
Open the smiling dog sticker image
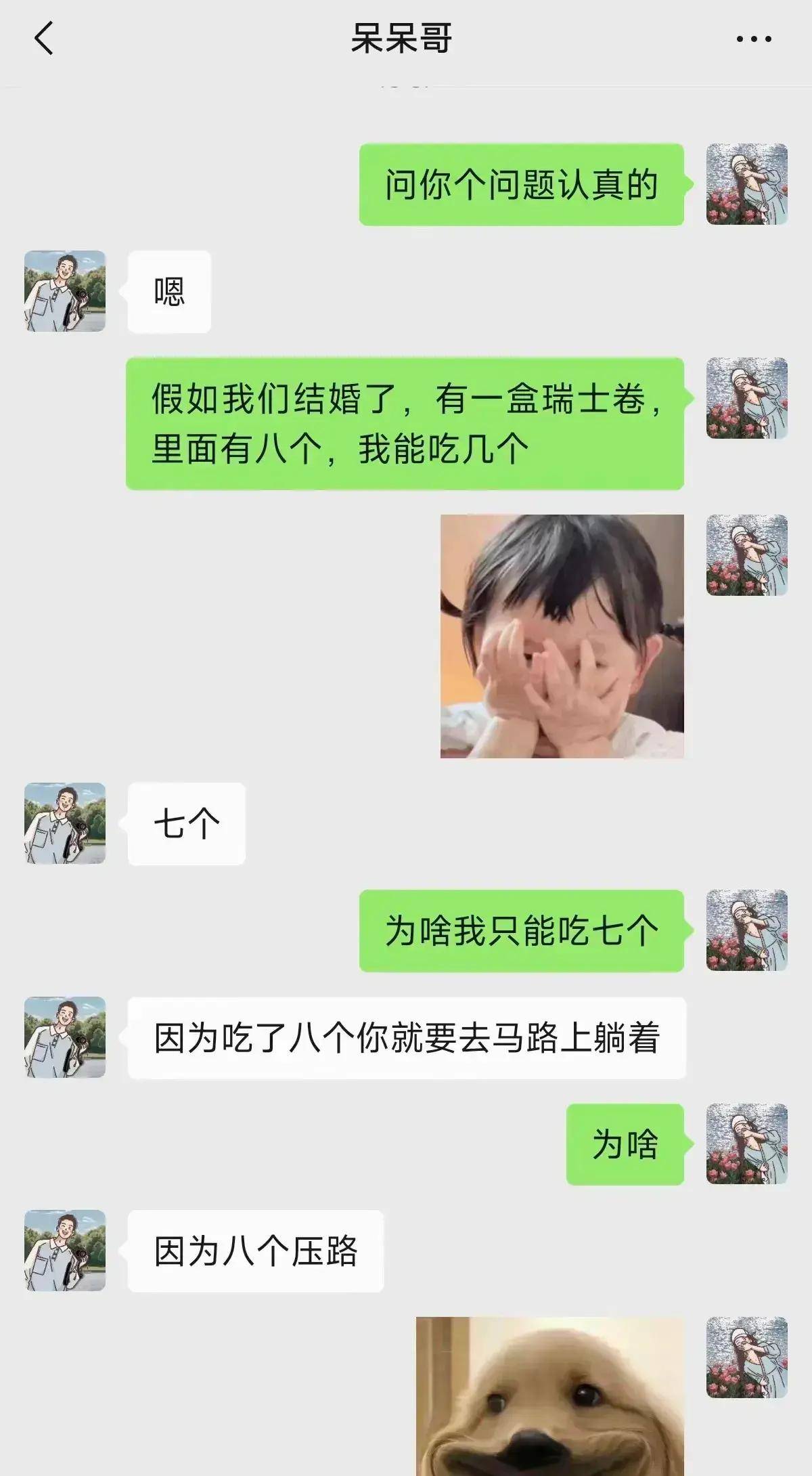tap(549, 1396)
